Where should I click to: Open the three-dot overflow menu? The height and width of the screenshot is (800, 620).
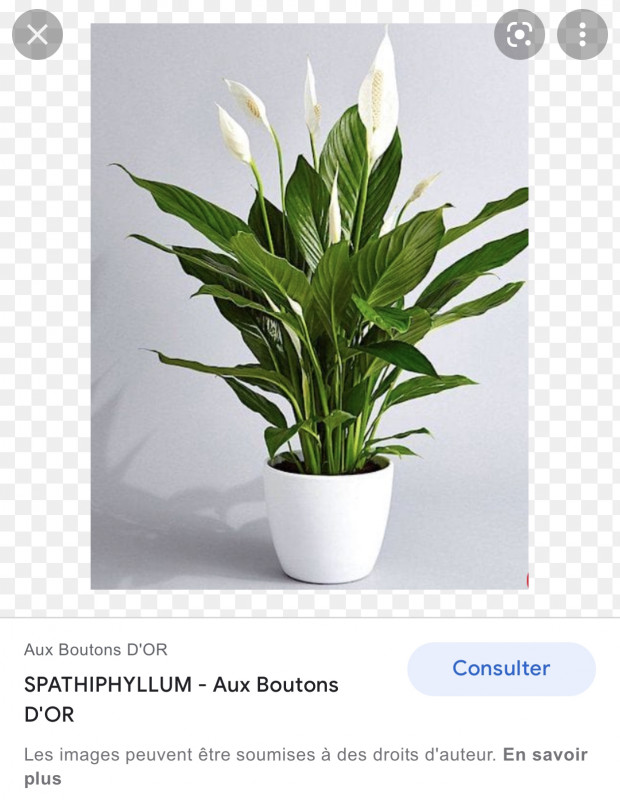(x=582, y=35)
